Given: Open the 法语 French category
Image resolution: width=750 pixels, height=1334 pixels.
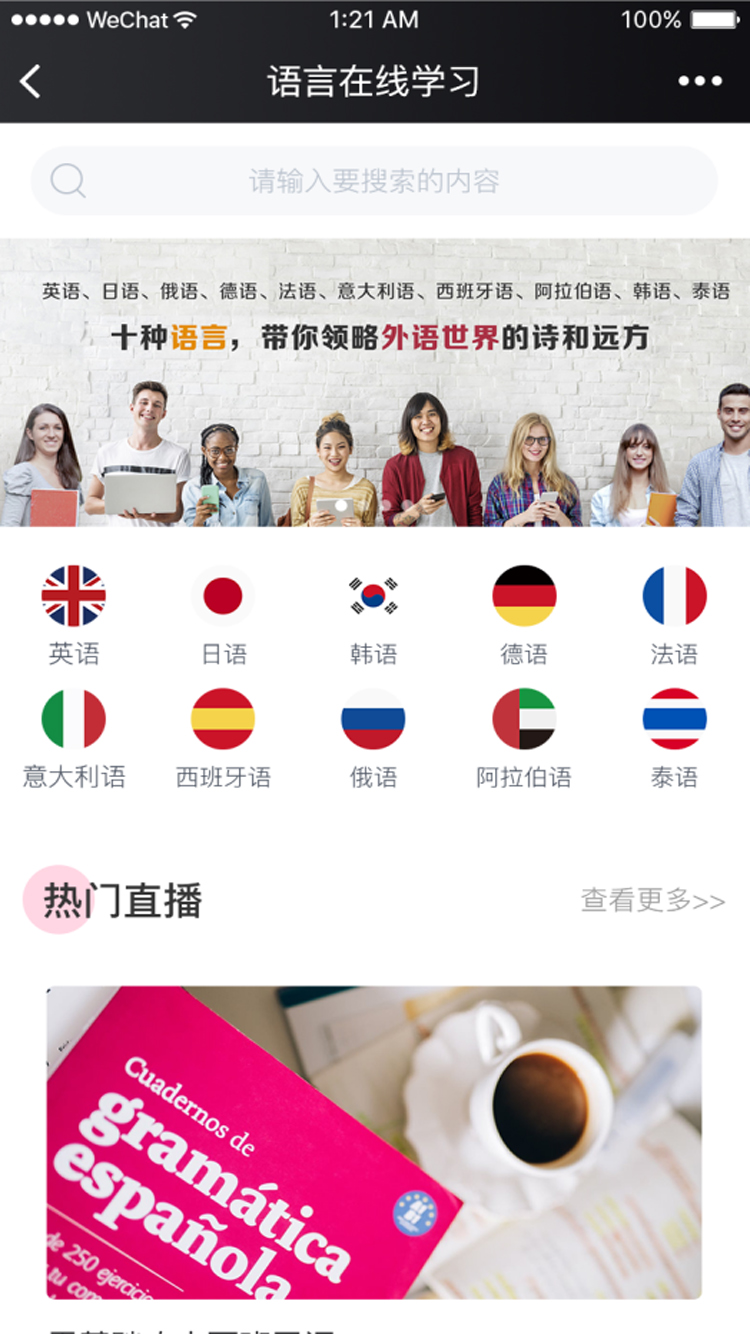Looking at the screenshot, I should [x=674, y=613].
